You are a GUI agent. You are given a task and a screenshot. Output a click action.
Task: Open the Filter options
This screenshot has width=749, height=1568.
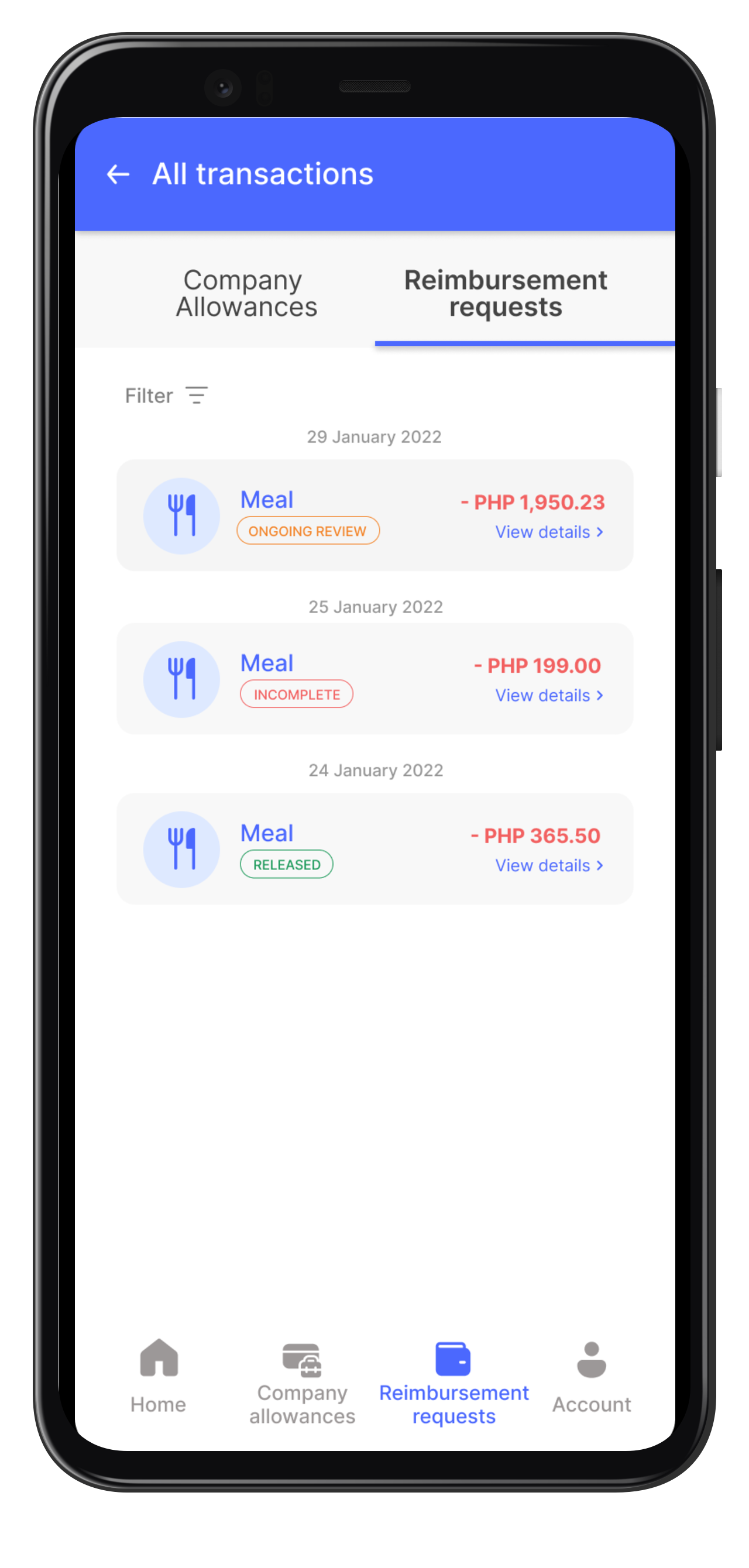[166, 396]
